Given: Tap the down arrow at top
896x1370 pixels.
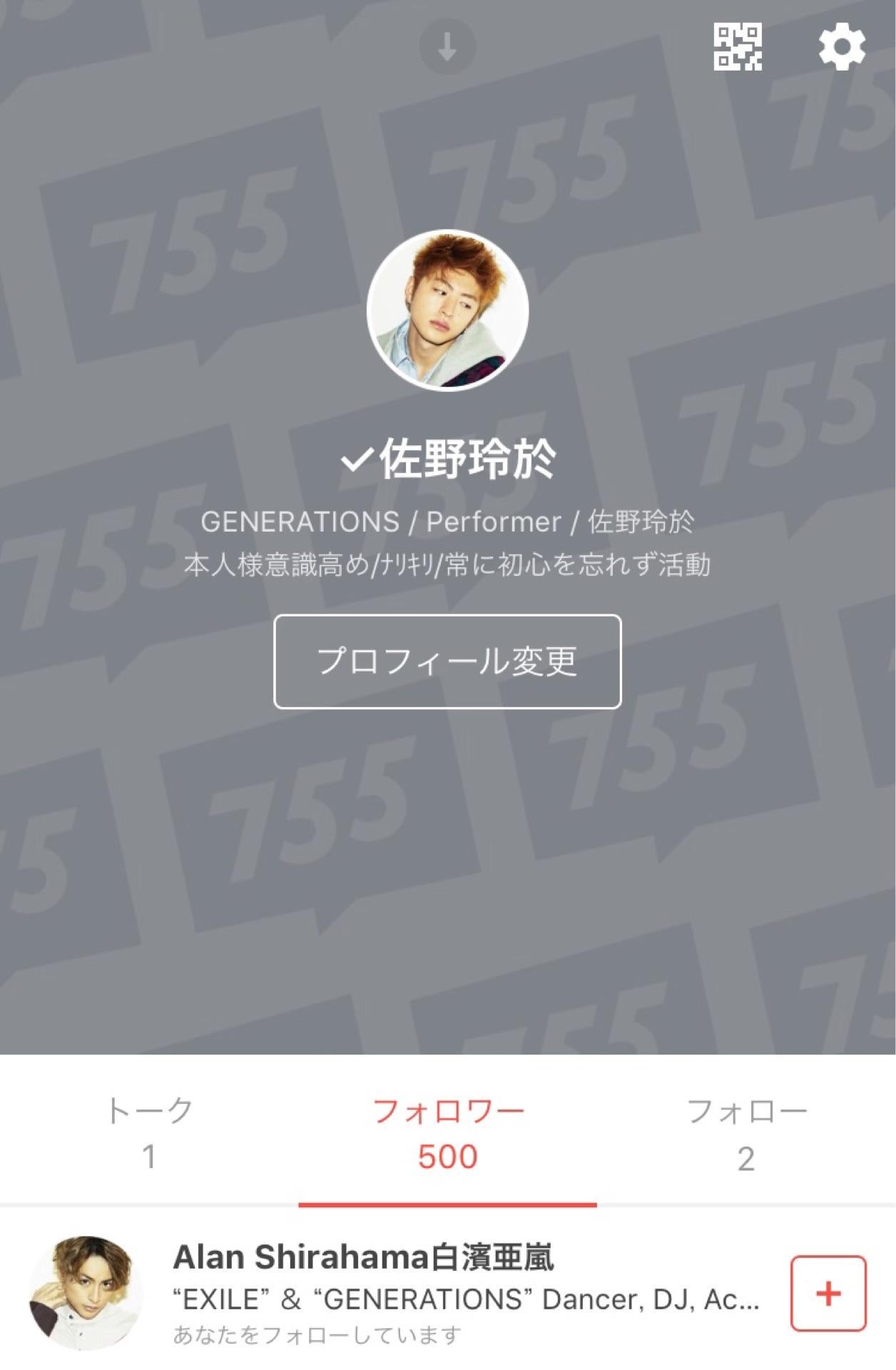Looking at the screenshot, I should tap(447, 47).
